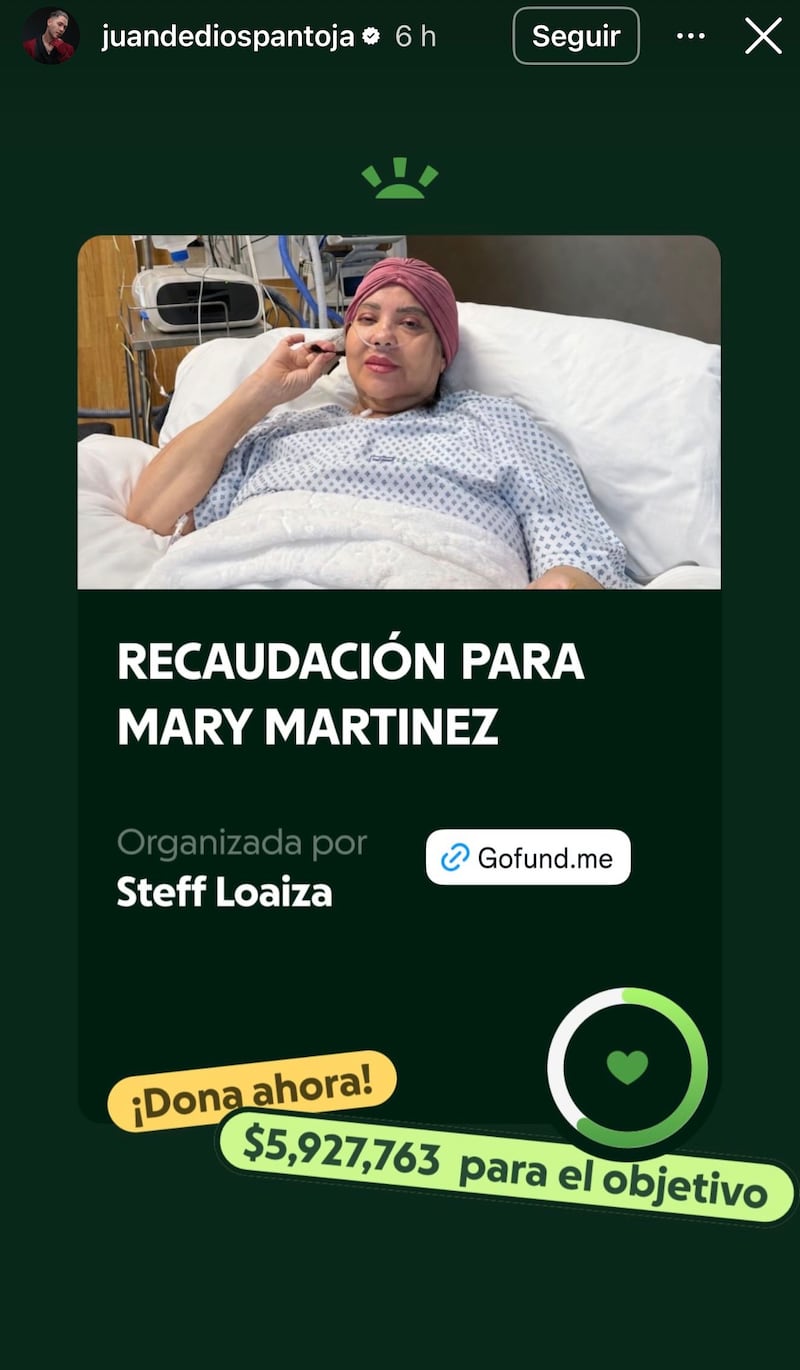
Task: Tap the story close X icon
Action: click(765, 36)
